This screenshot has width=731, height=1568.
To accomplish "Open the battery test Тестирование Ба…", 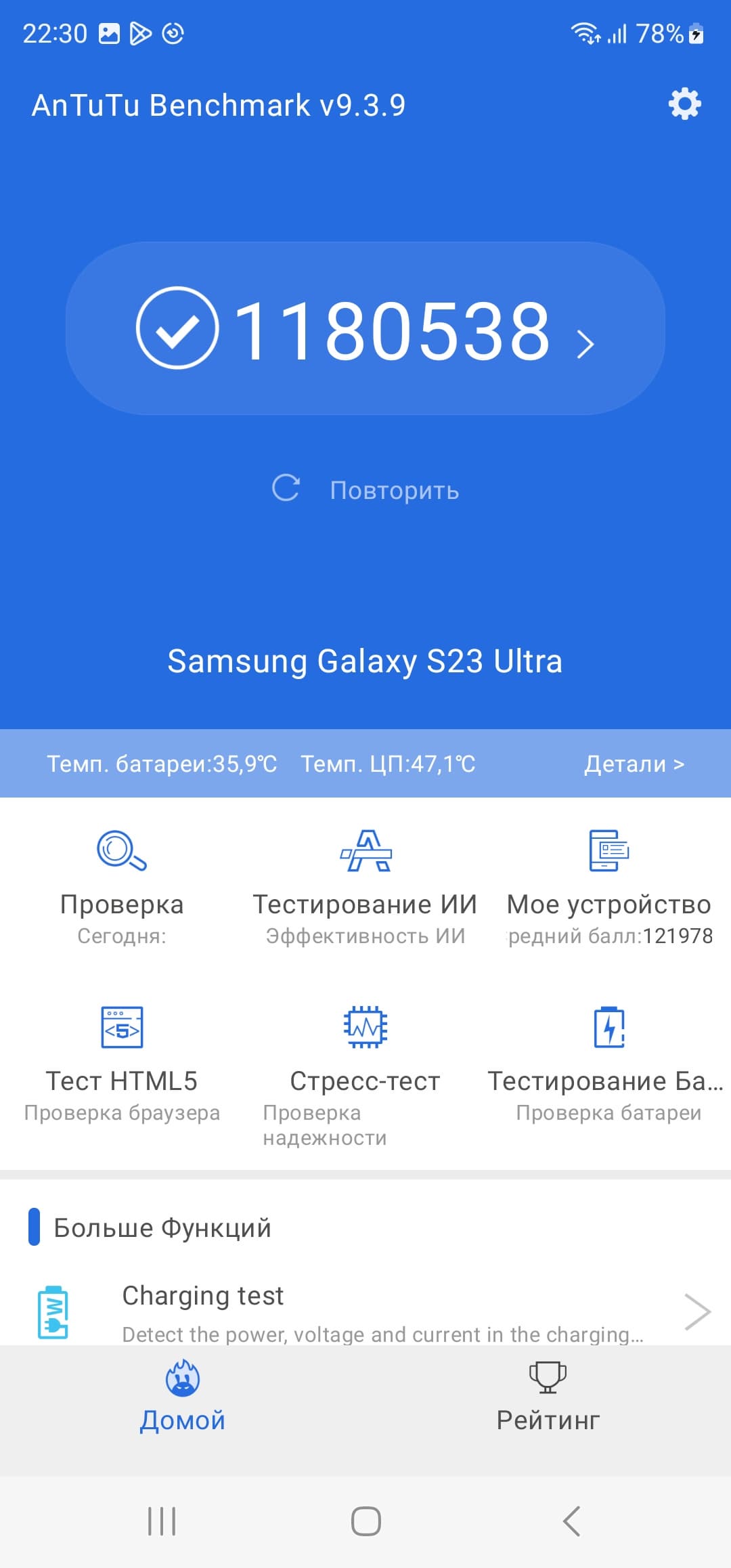I will (609, 1063).
